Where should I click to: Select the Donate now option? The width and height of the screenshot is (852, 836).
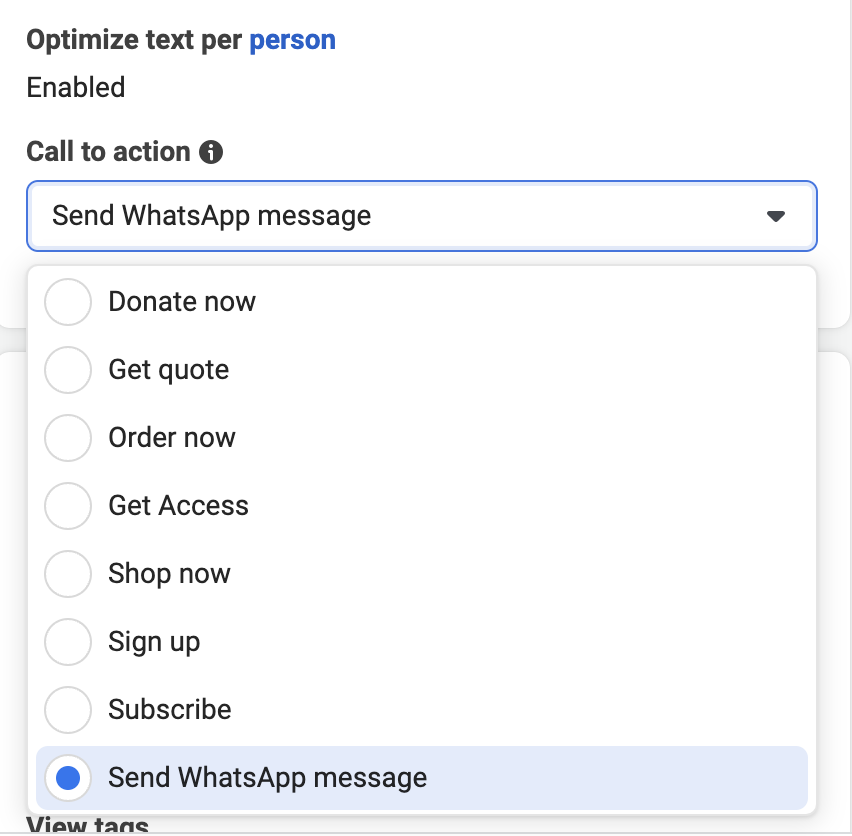[68, 302]
